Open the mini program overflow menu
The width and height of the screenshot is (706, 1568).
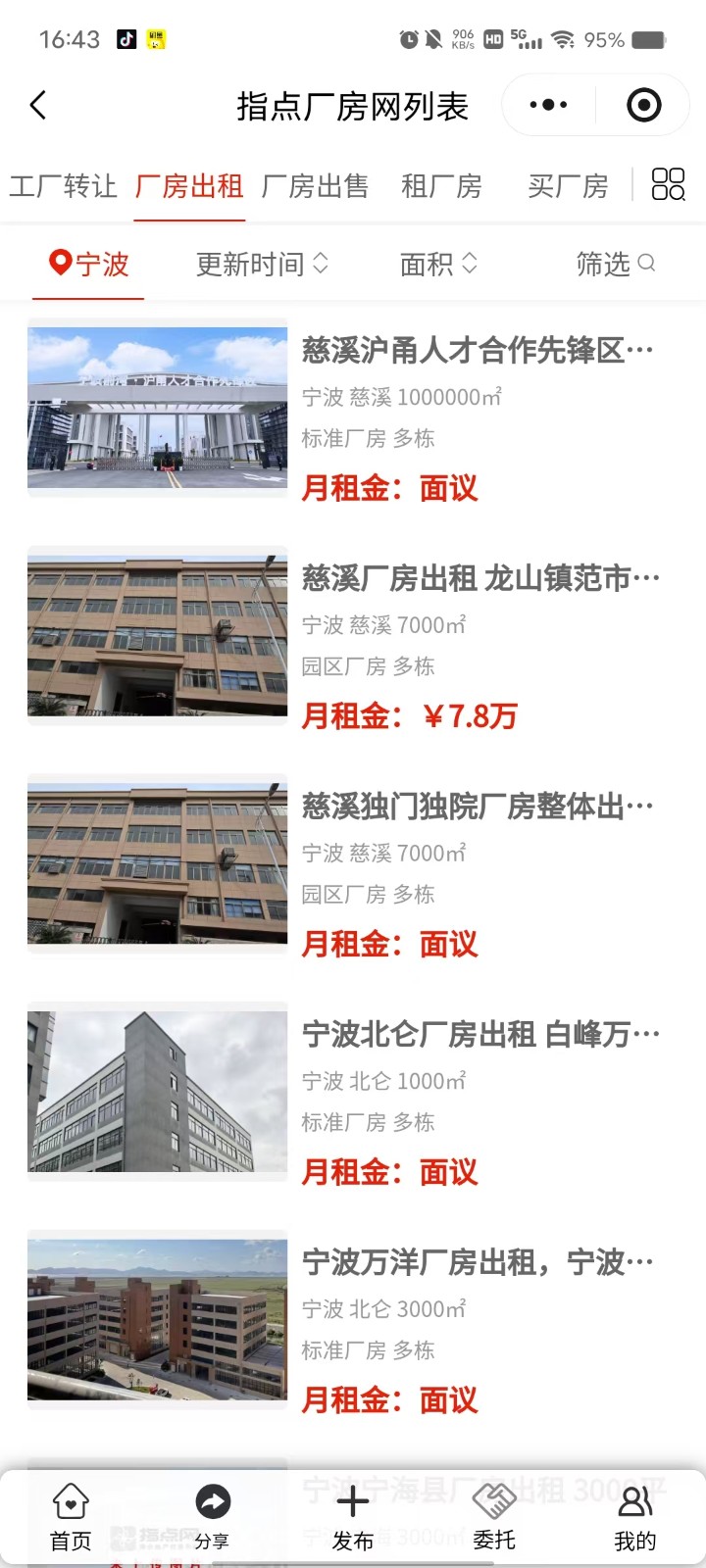(x=548, y=105)
